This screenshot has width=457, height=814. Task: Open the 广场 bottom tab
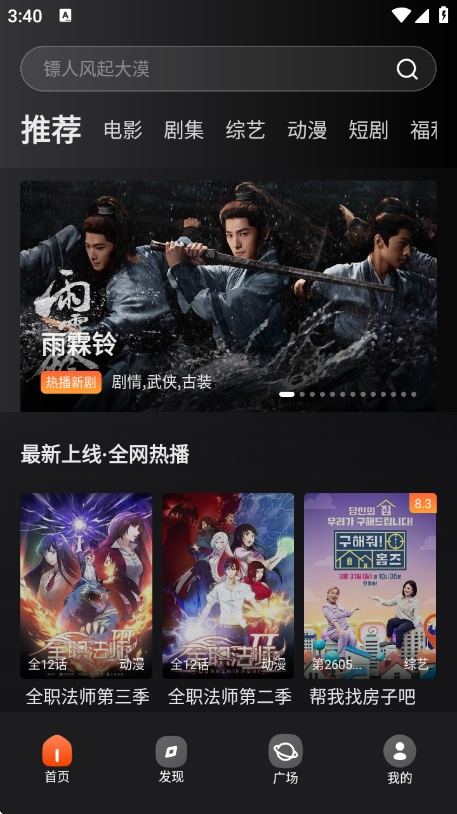pyautogui.click(x=286, y=759)
